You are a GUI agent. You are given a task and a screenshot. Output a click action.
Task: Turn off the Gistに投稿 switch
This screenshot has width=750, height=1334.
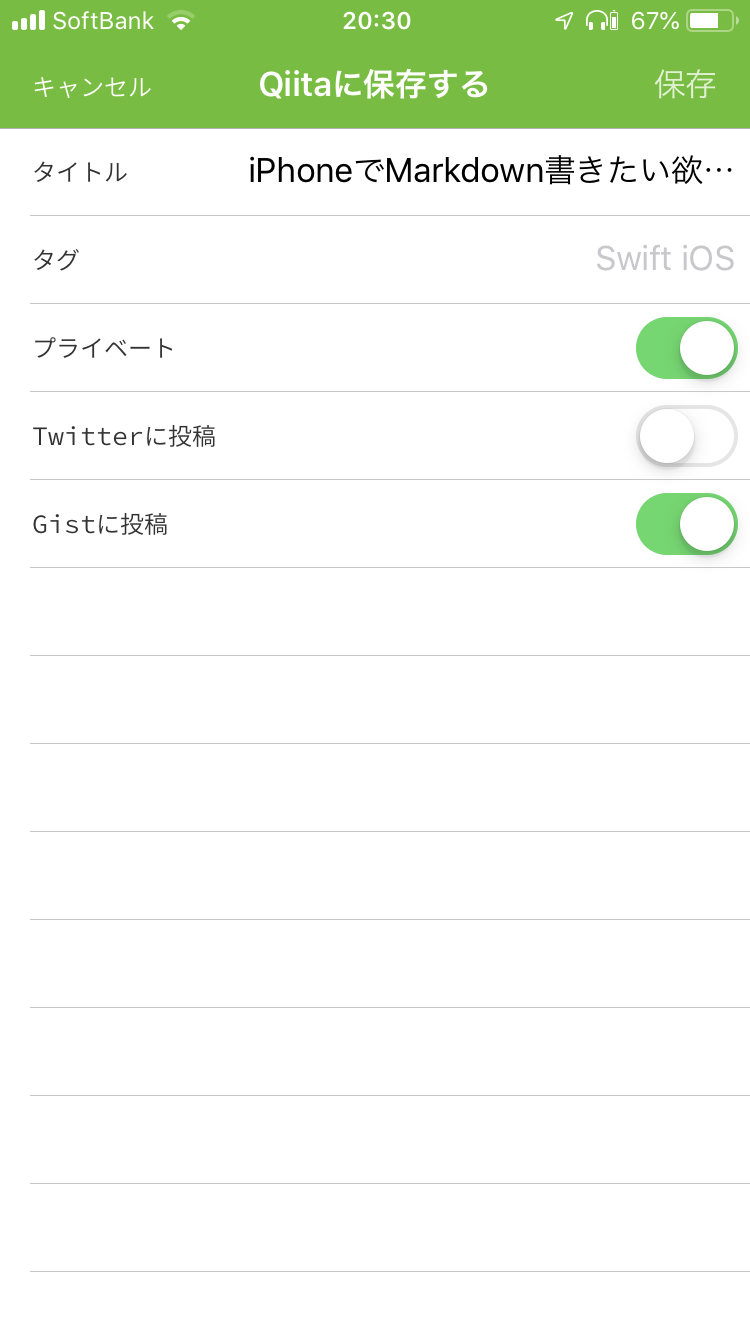686,524
